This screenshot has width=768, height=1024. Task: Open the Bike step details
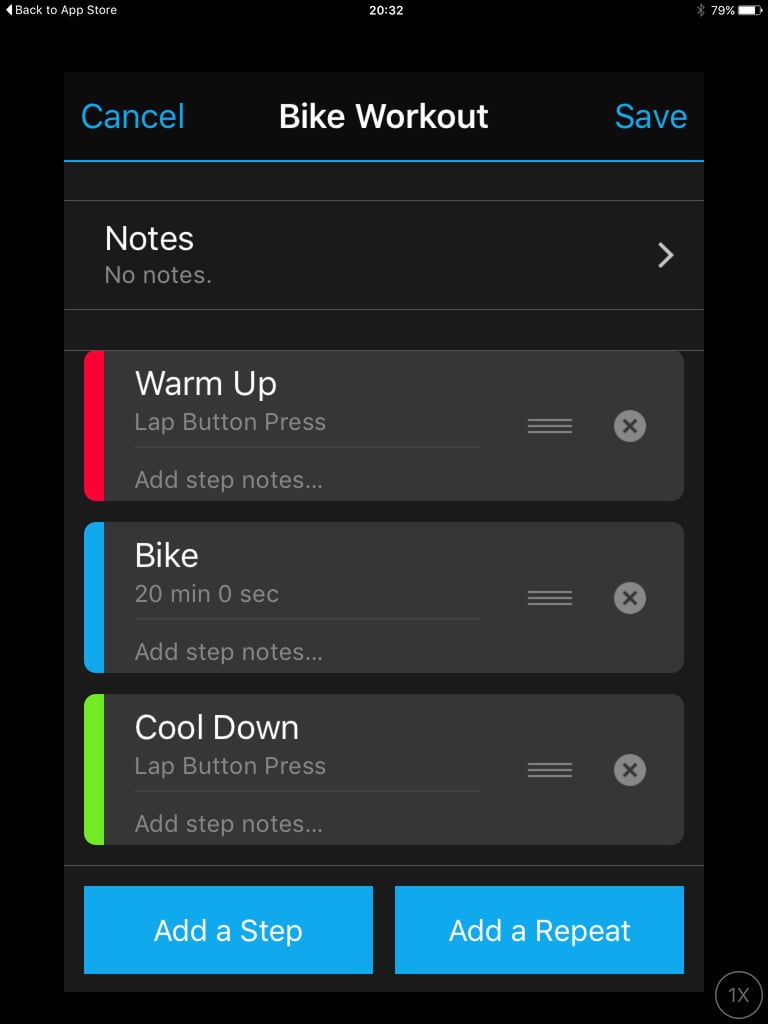point(300,572)
